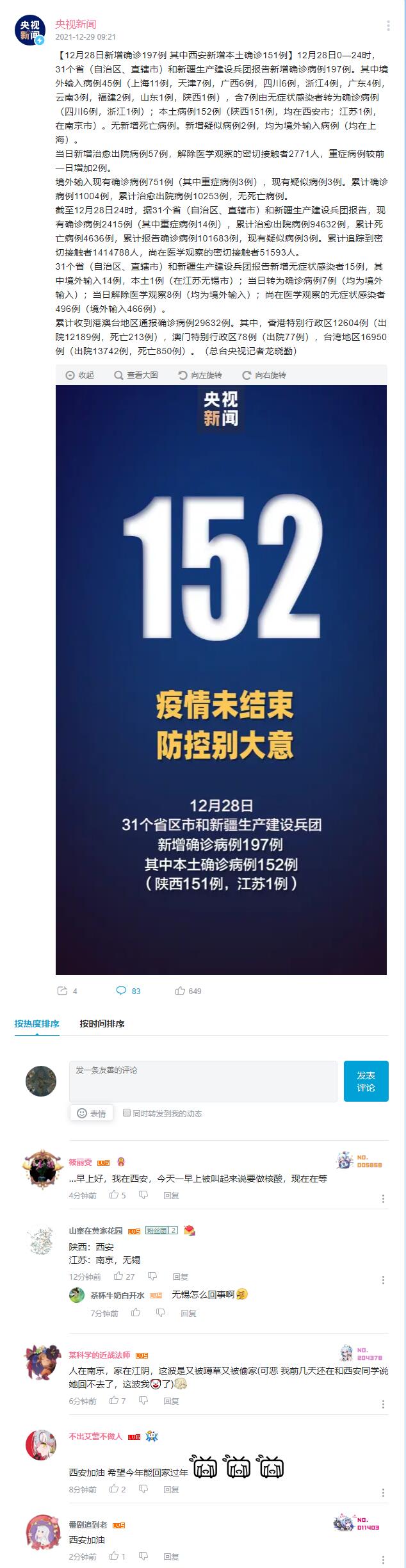View the large image via 查看大图
This screenshot has width=406, height=1568.
click(x=136, y=375)
